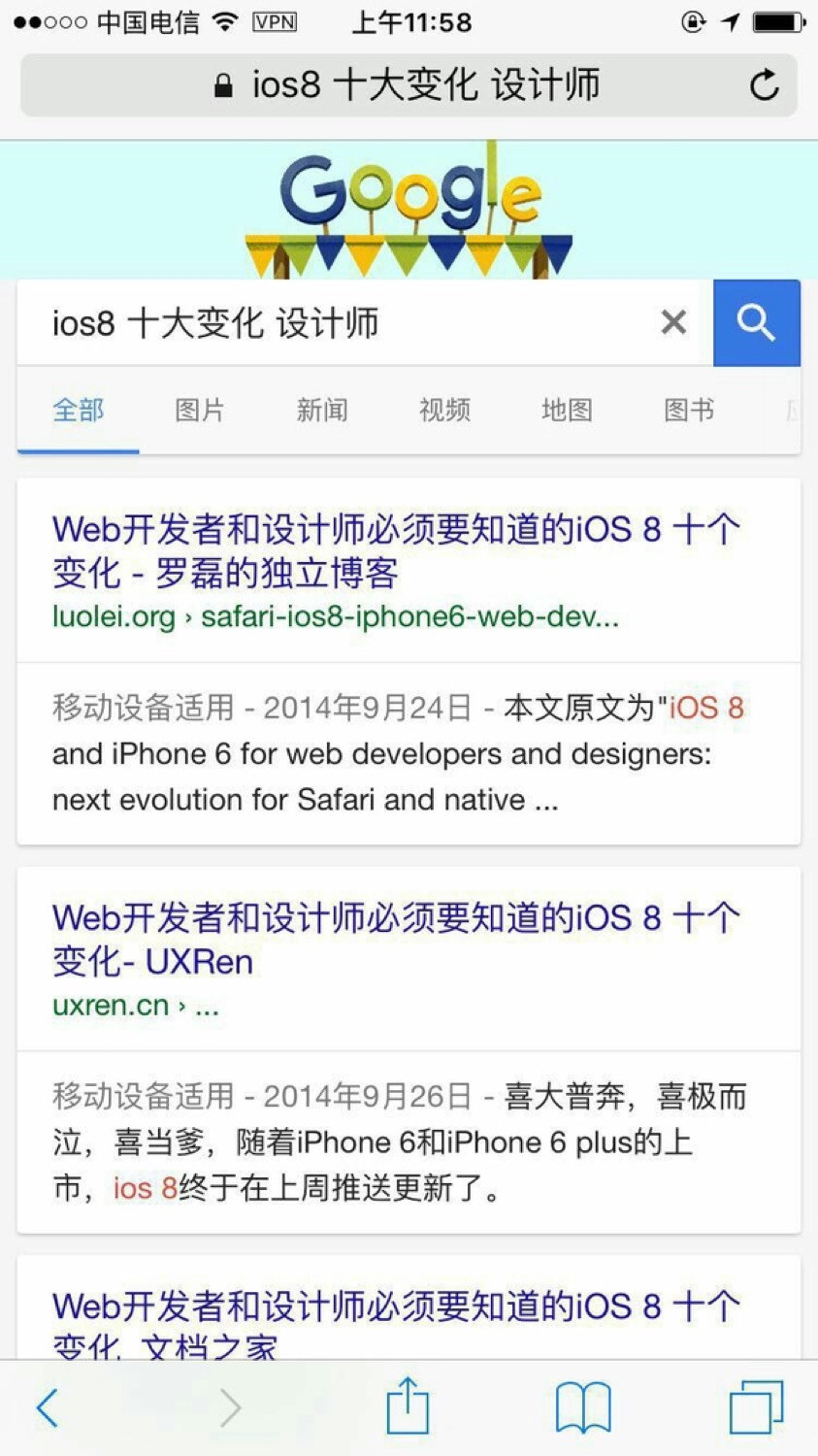Tap the Safari address bar
Viewport: 818px width, 1456px height.
pyautogui.click(x=408, y=85)
